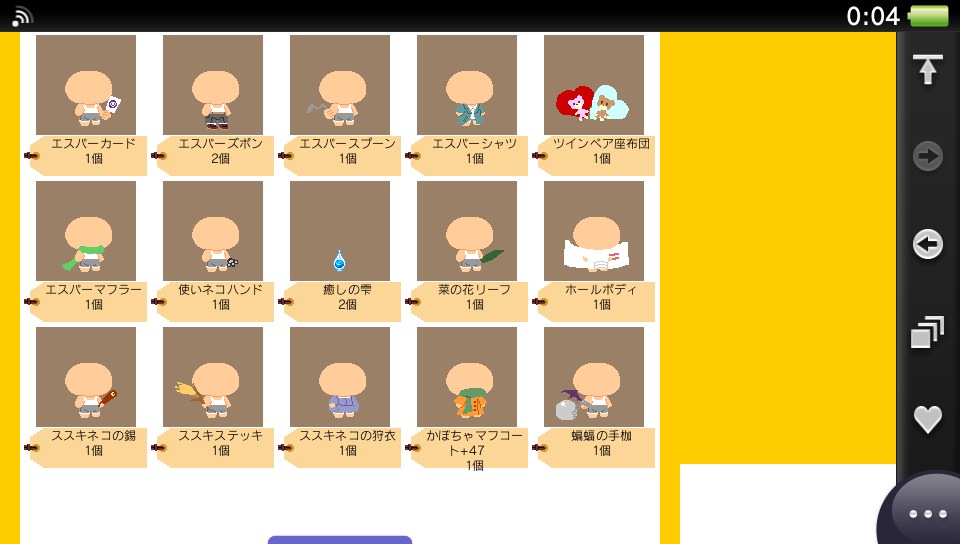Viewport: 960px width, 544px height.
Task: Open the 菜の花リーフ item
Action: click(467, 231)
